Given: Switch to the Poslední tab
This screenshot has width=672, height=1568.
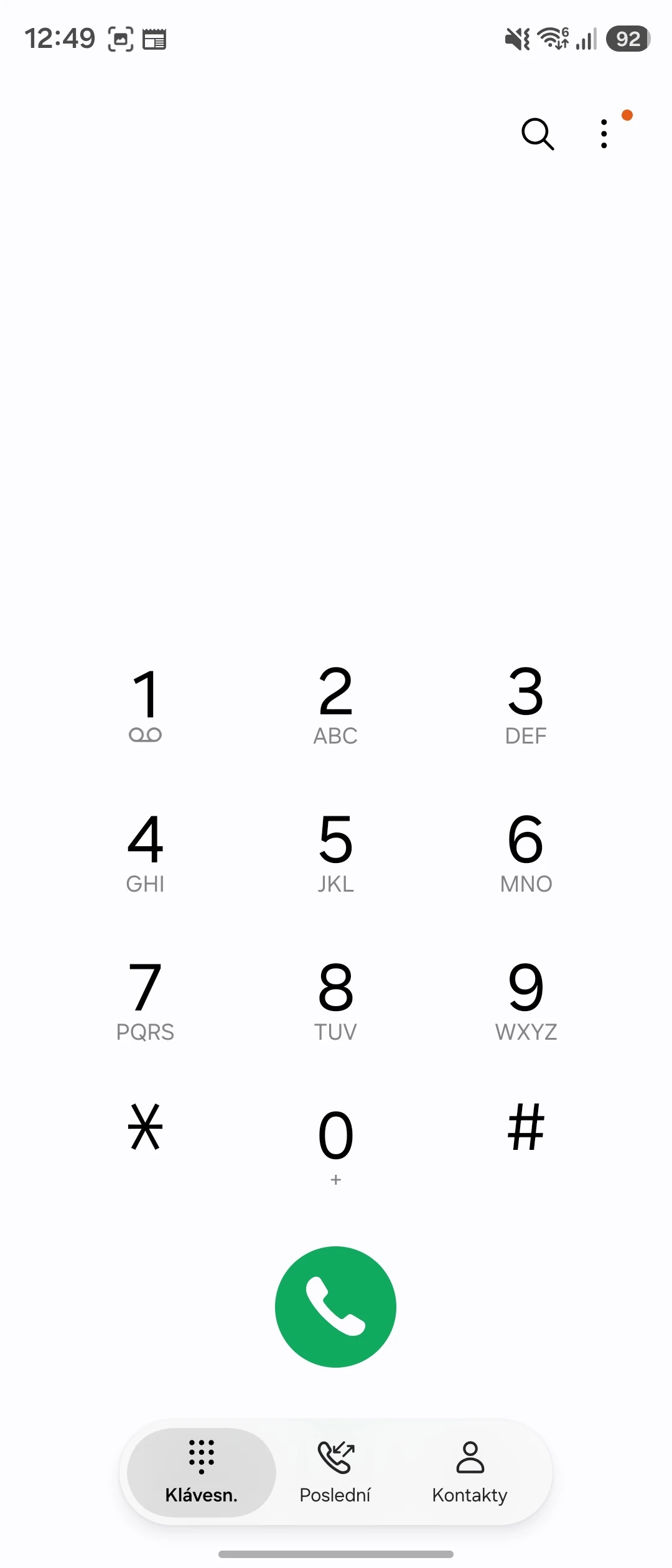Looking at the screenshot, I should point(335,1472).
